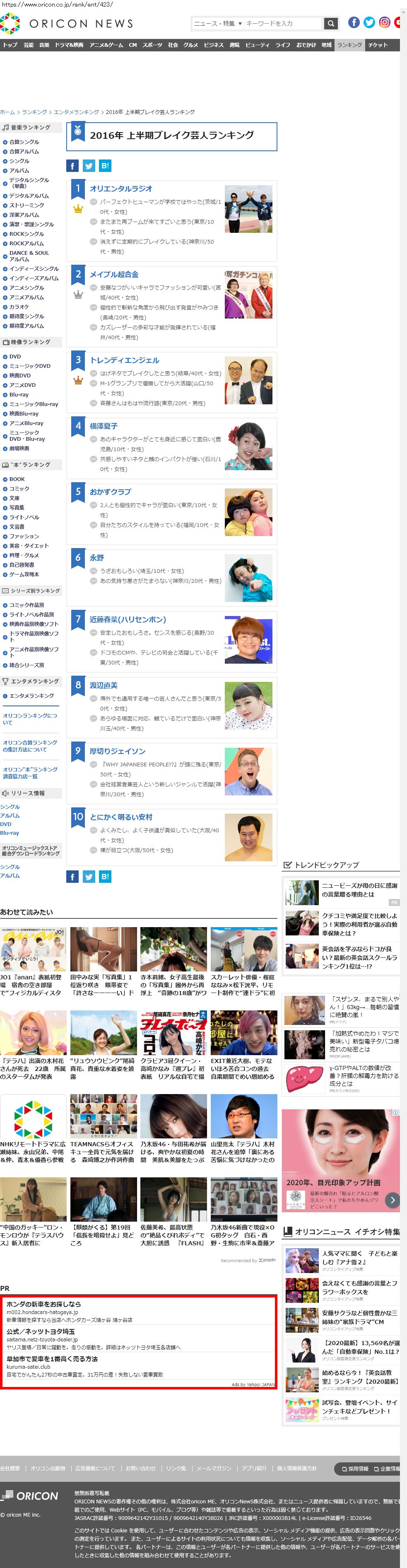
Task: Open the ホーム breadcrumb link
Action: coord(7,112)
